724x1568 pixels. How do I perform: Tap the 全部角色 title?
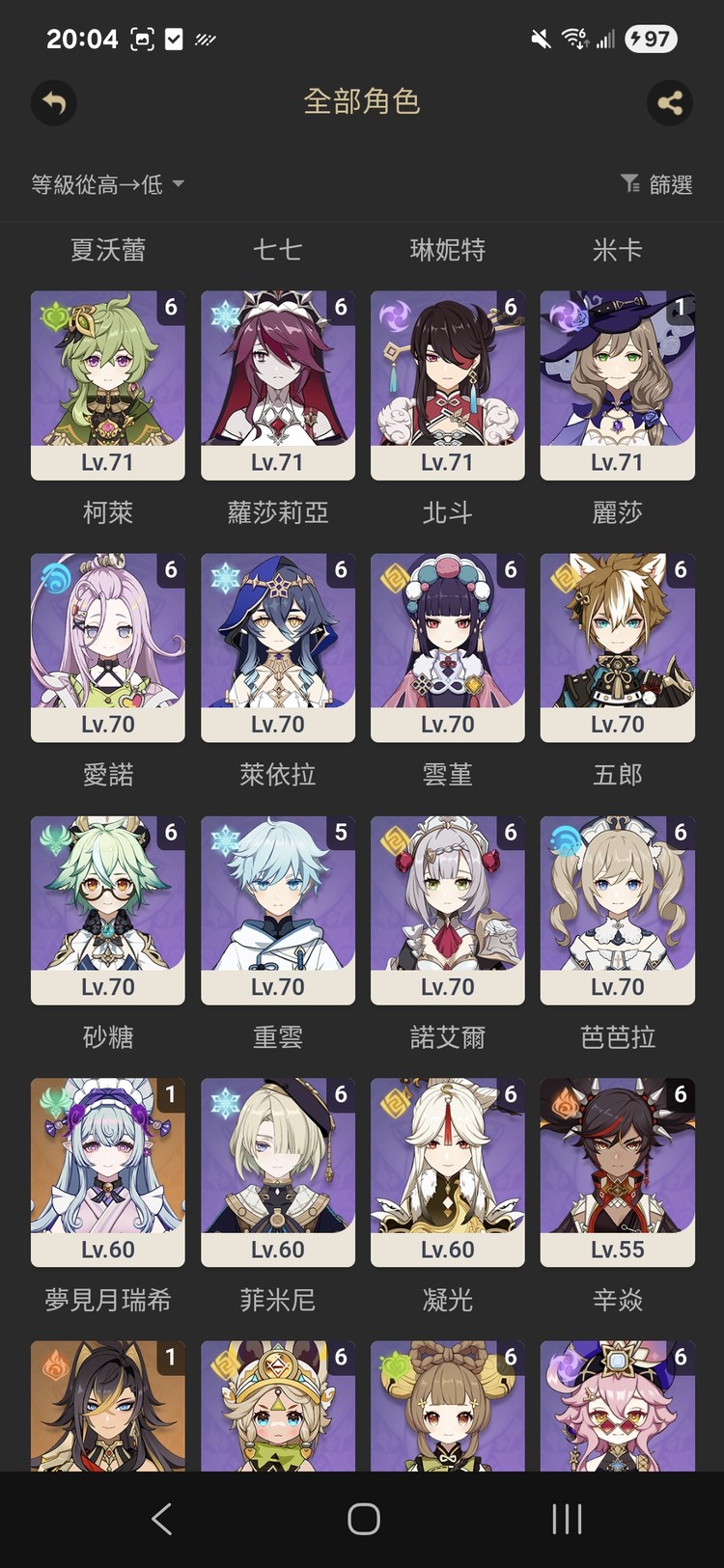[362, 103]
